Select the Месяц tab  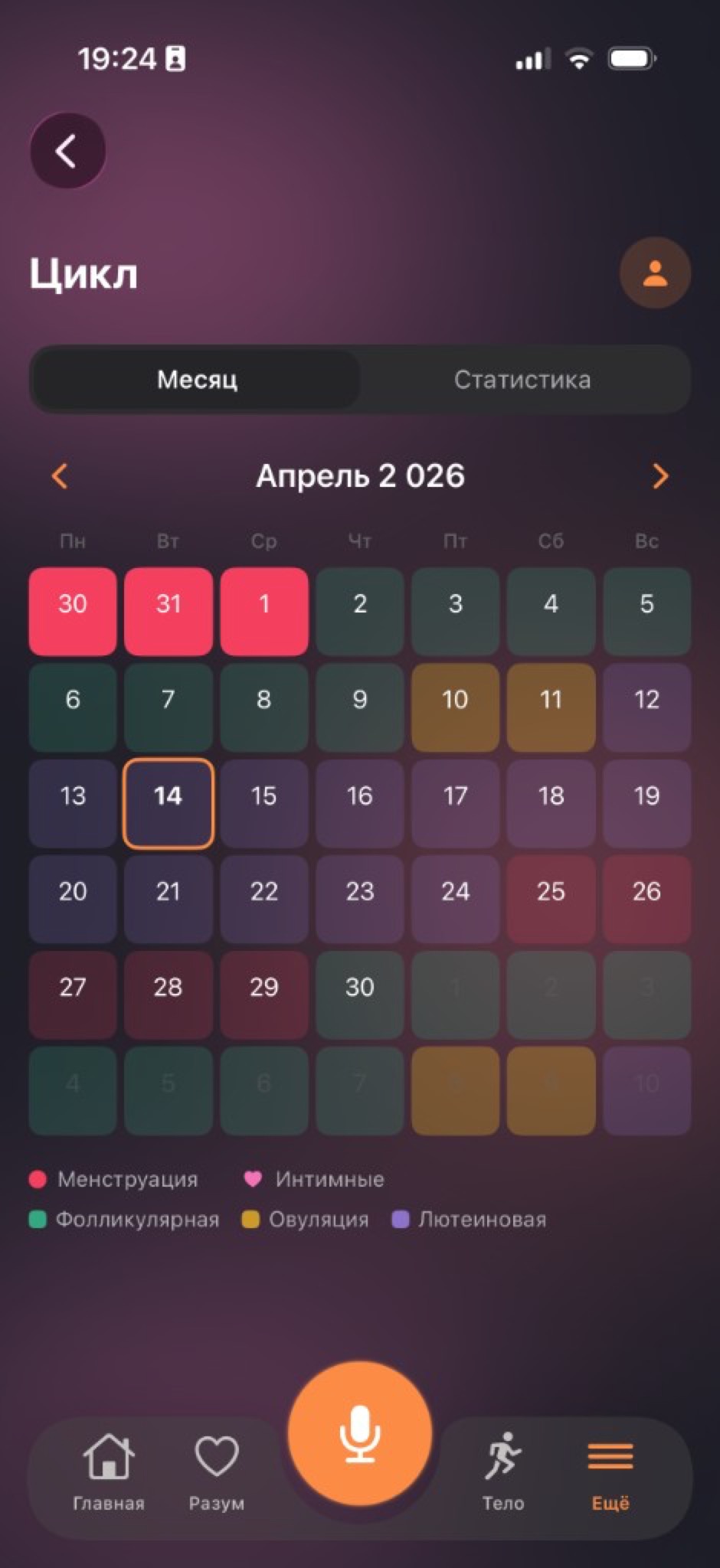[197, 380]
